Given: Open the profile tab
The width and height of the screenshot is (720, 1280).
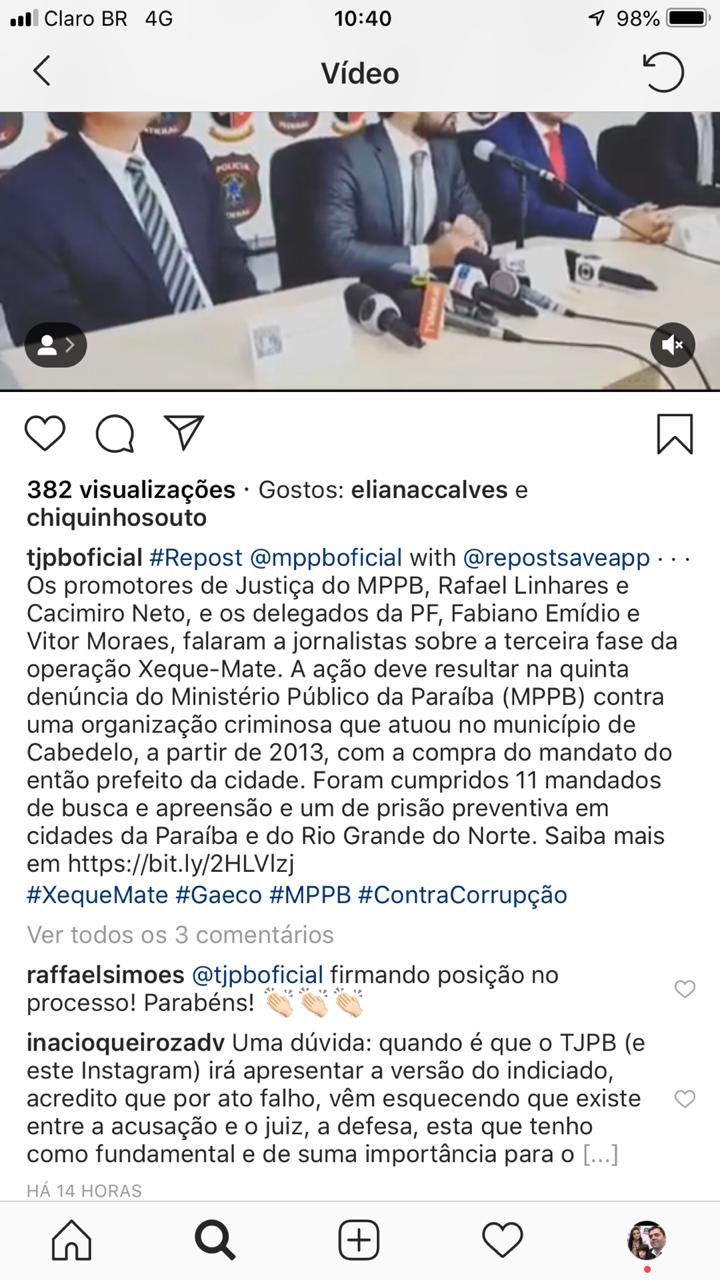Looking at the screenshot, I should point(647,1241).
